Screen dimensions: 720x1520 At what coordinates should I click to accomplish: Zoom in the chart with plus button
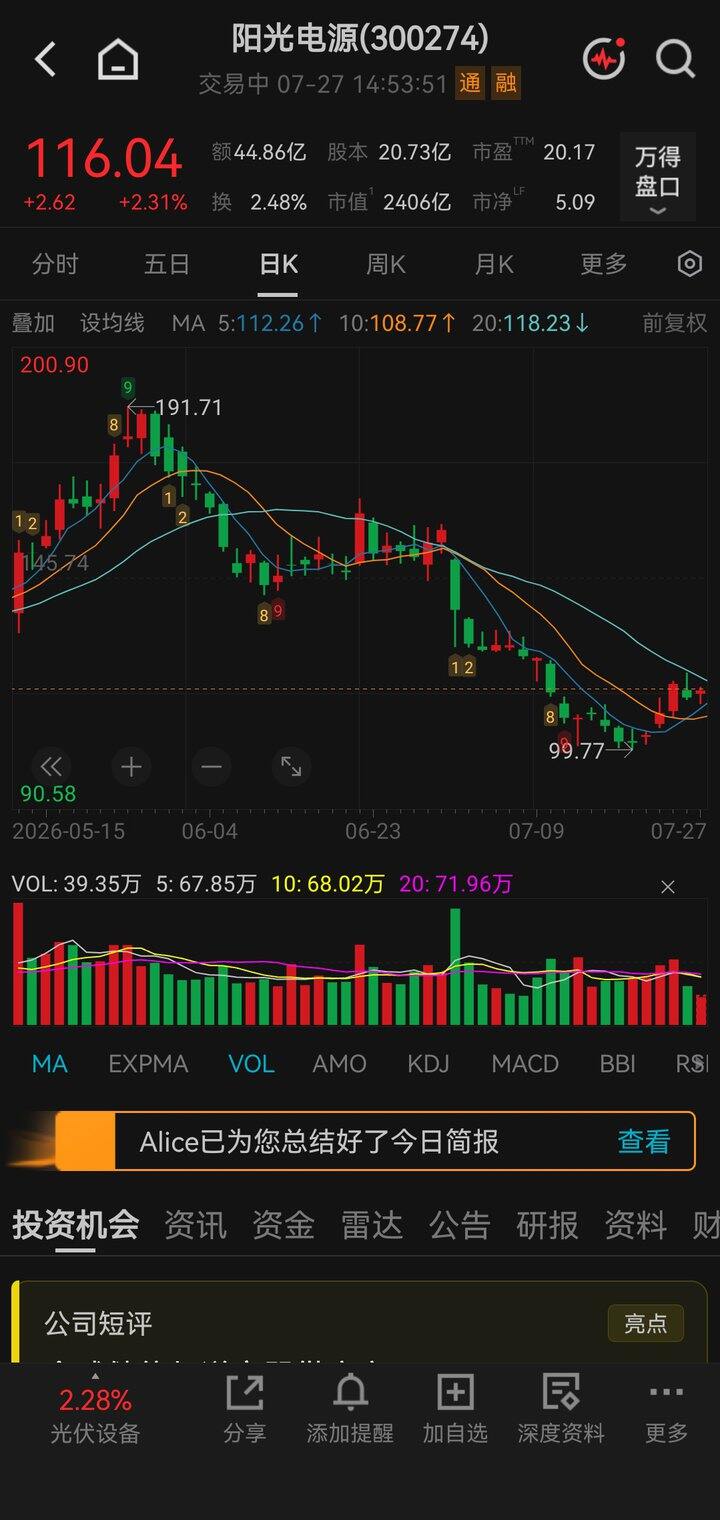(x=131, y=767)
